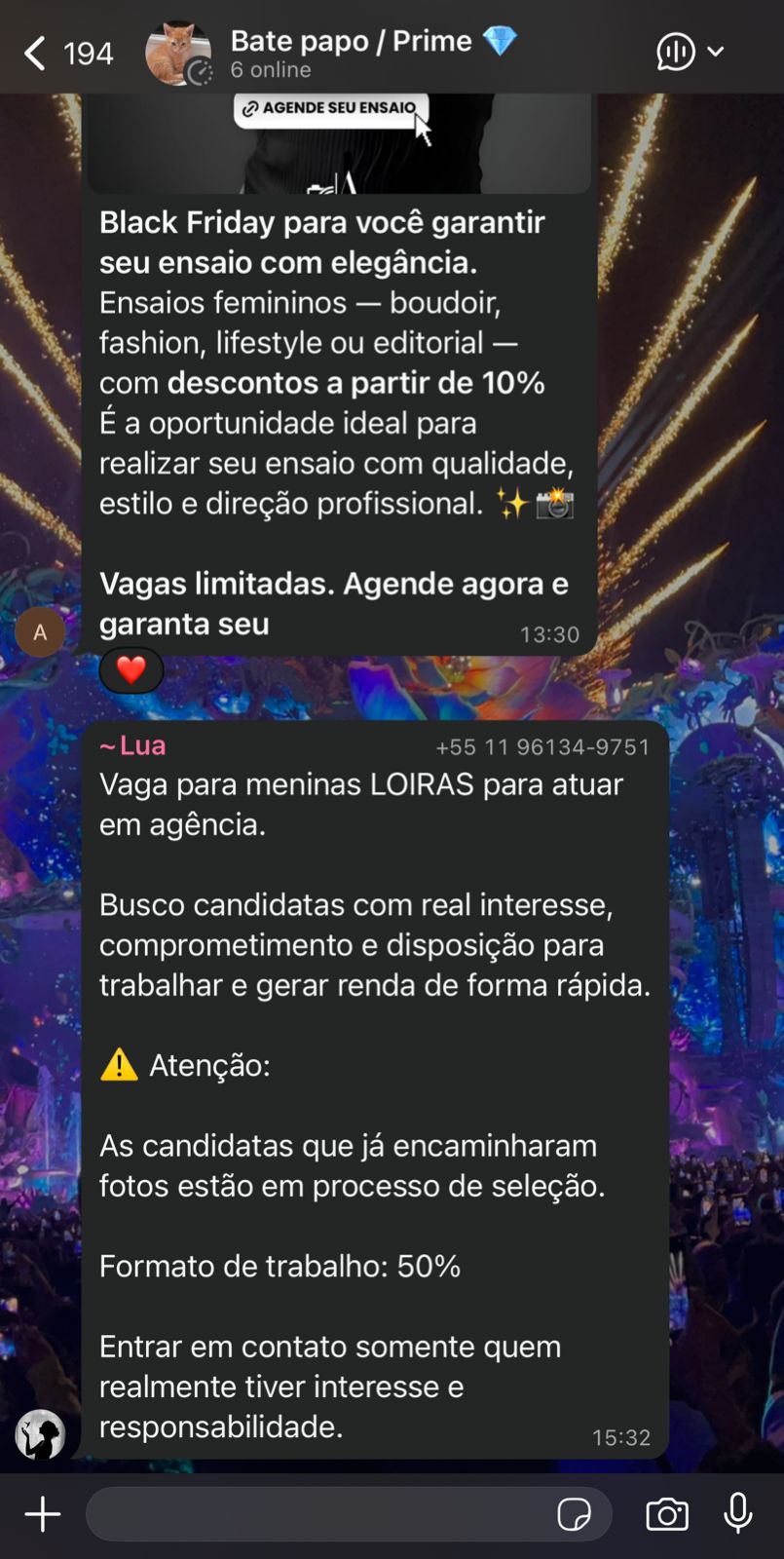This screenshot has height=1559, width=784.
Task: Open the attachments plus menu
Action: pos(42,1514)
